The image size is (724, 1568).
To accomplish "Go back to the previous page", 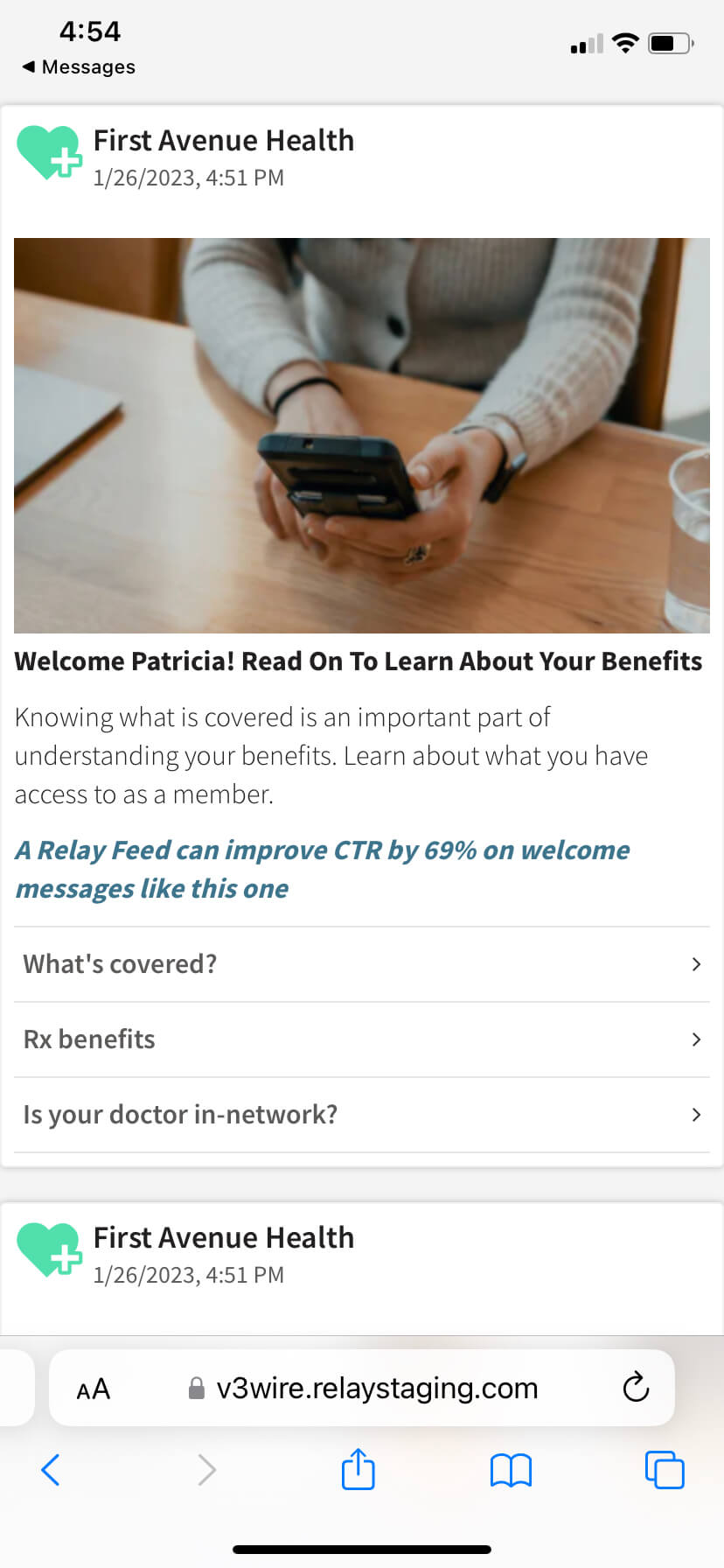I will pos(51,1470).
